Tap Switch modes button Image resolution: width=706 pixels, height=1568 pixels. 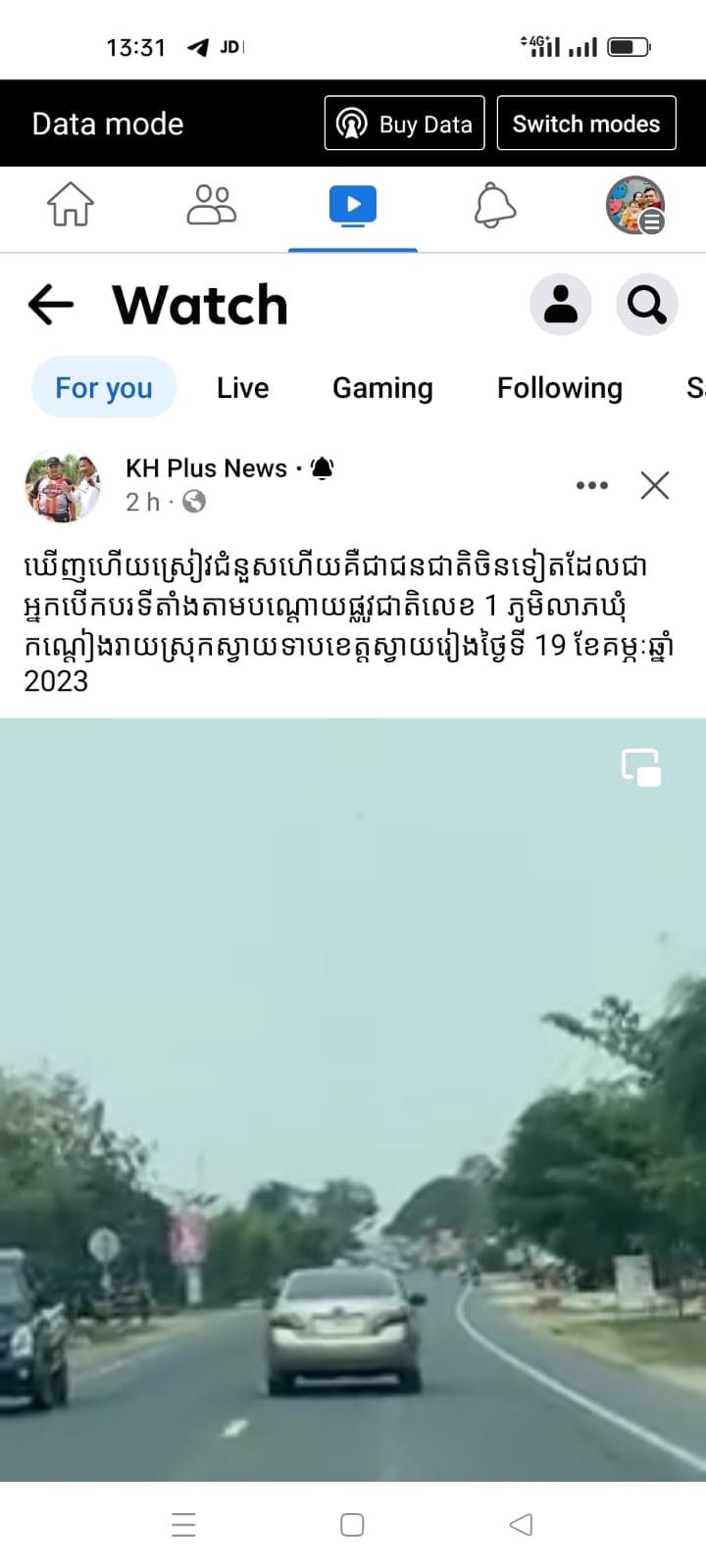pyautogui.click(x=585, y=123)
